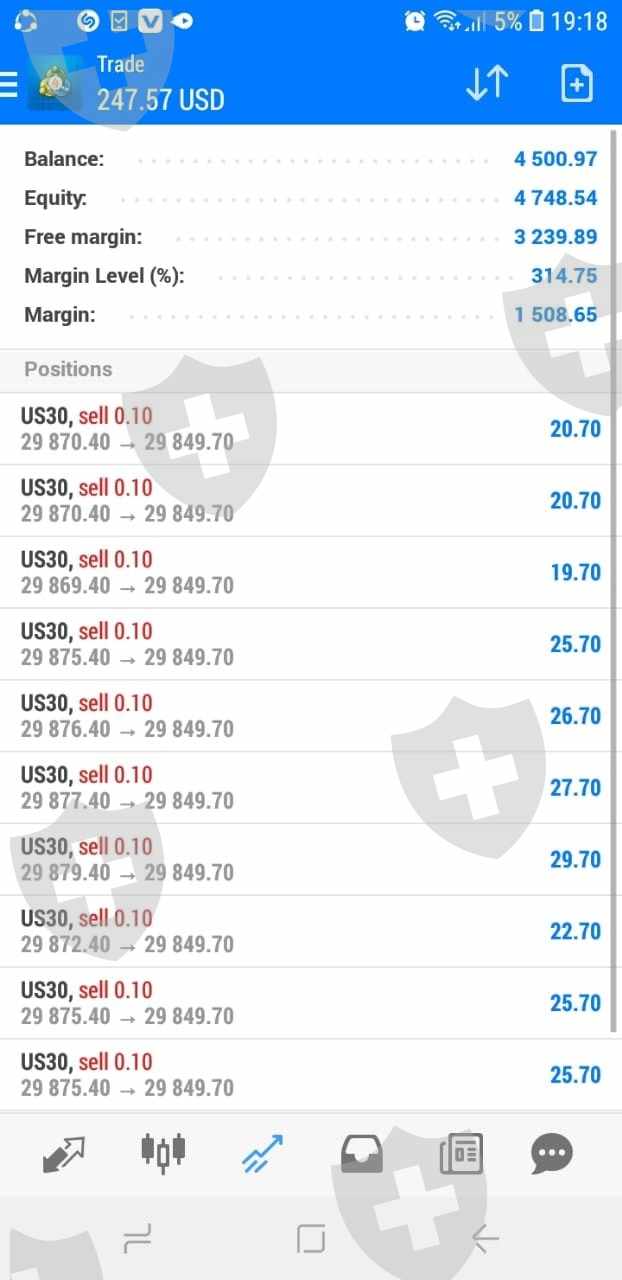
Task: Open the US30 position opened at 29 876.40
Action: pyautogui.click(x=310, y=716)
